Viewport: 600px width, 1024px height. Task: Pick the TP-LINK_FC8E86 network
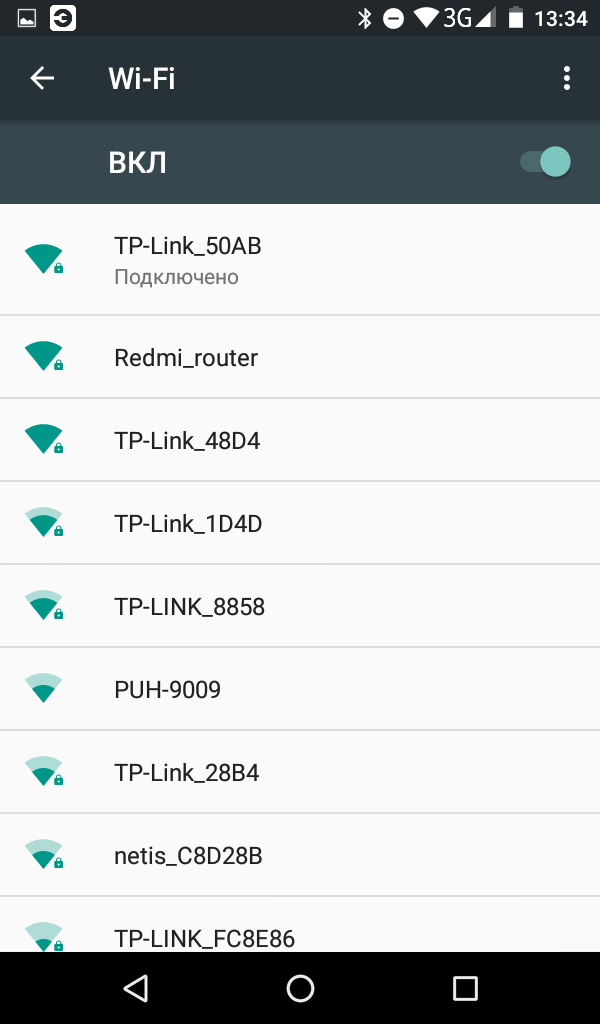[300, 924]
